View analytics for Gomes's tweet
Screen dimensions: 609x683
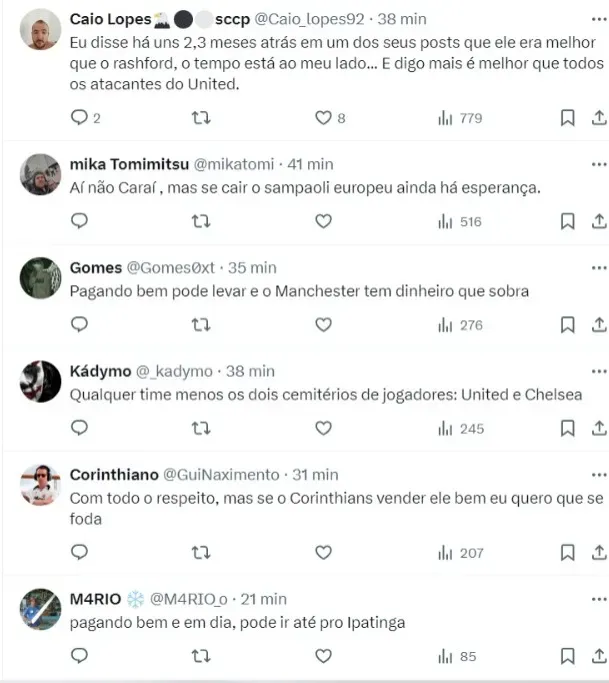click(x=461, y=325)
